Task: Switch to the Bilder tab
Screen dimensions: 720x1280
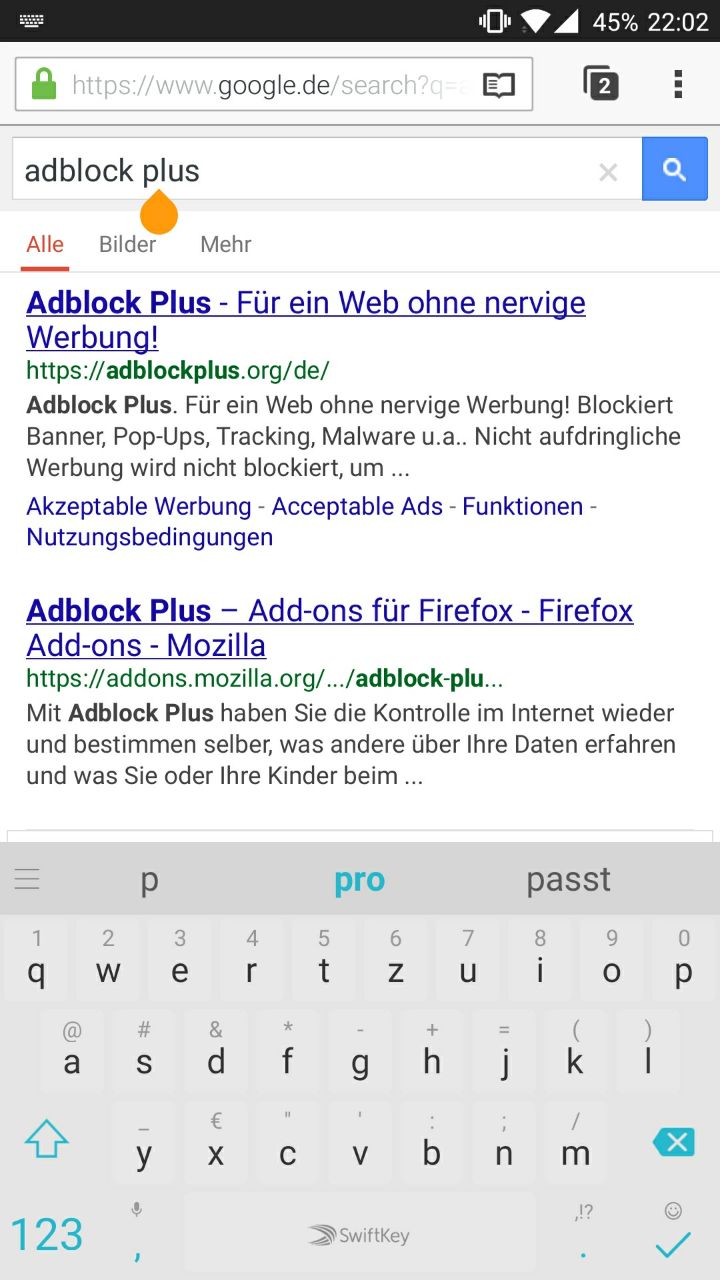Action: click(127, 244)
